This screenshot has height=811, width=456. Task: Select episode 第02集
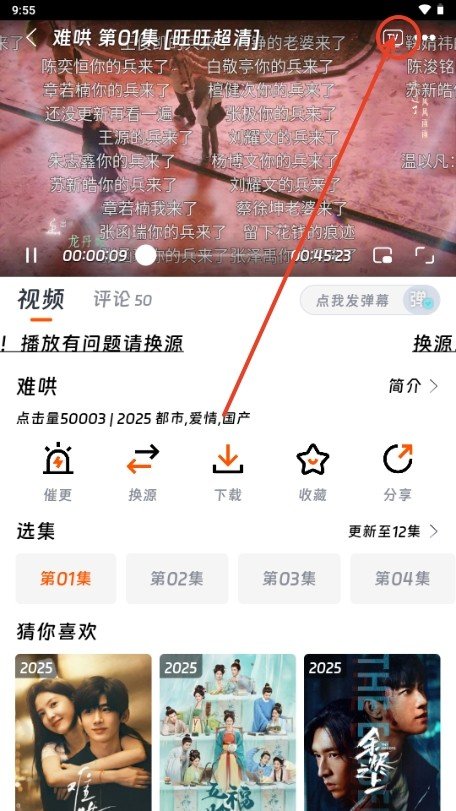pyautogui.click(x=177, y=578)
